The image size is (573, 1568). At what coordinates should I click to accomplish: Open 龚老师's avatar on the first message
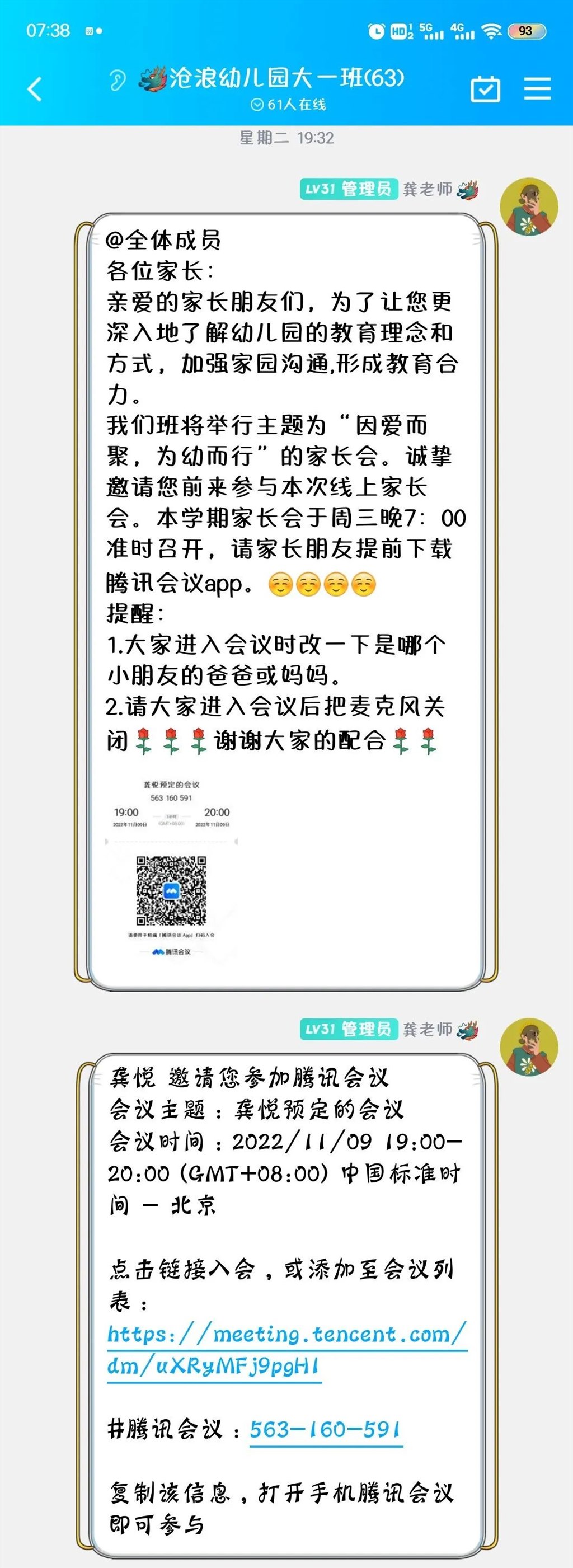click(529, 208)
